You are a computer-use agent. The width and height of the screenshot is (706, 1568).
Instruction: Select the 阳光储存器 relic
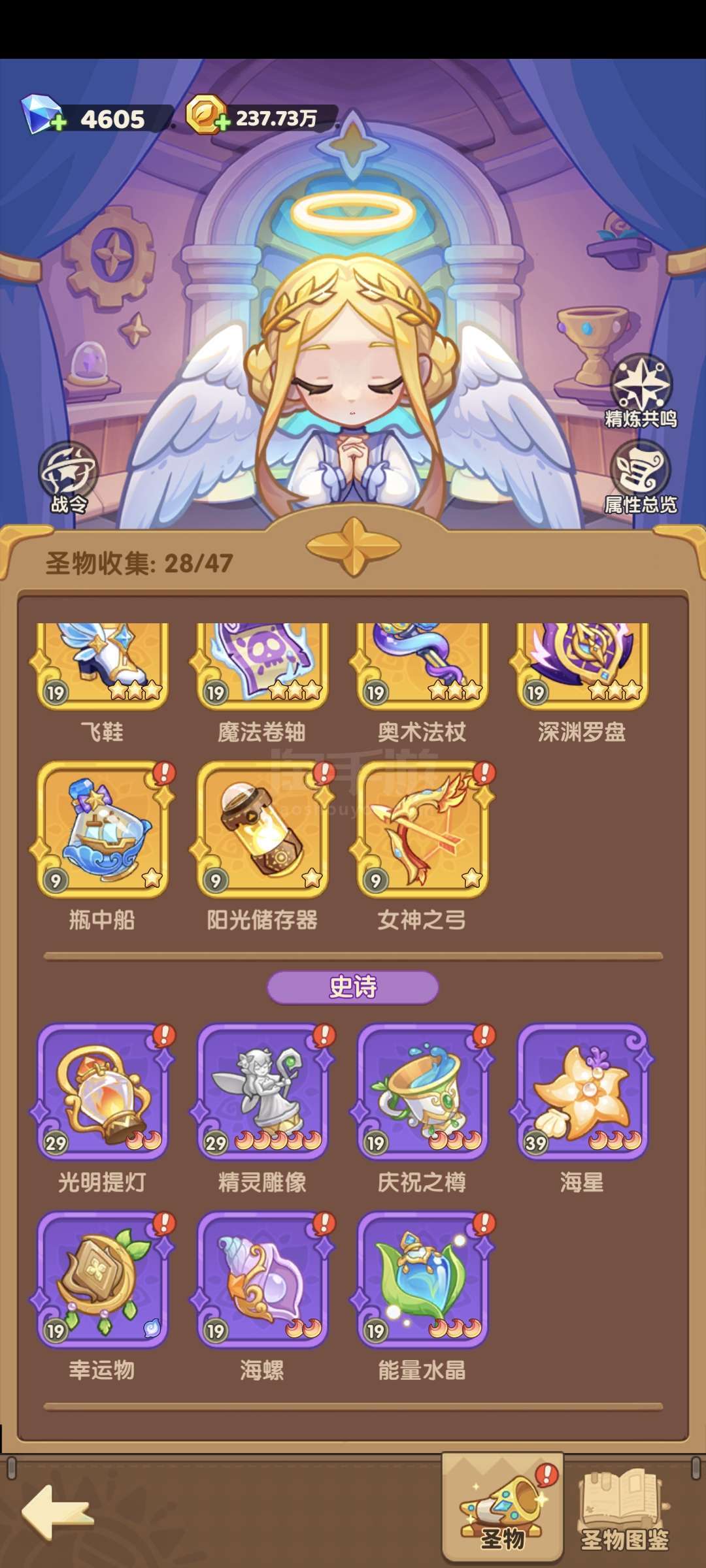point(262,830)
